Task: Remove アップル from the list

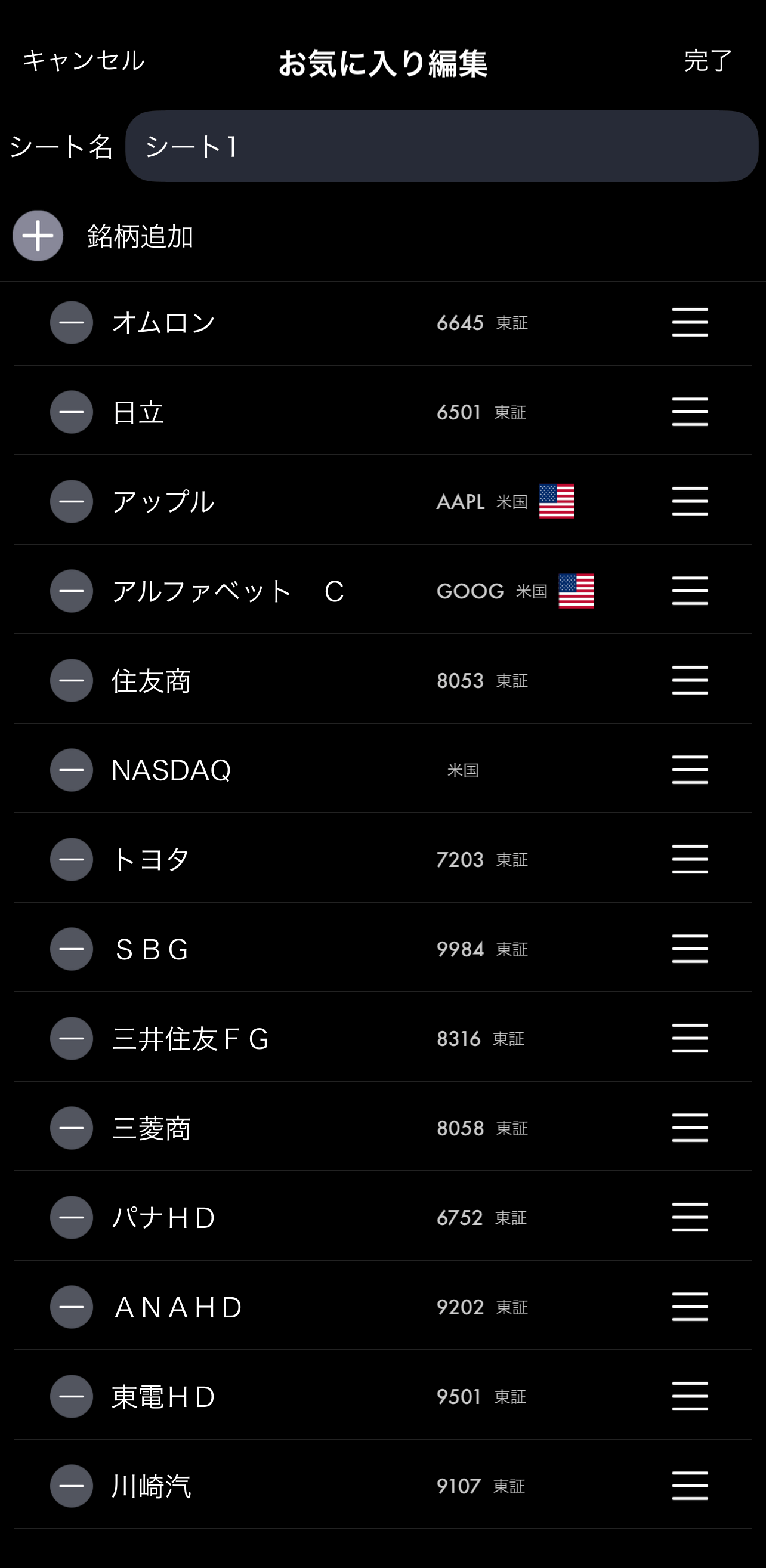Action: (71, 502)
